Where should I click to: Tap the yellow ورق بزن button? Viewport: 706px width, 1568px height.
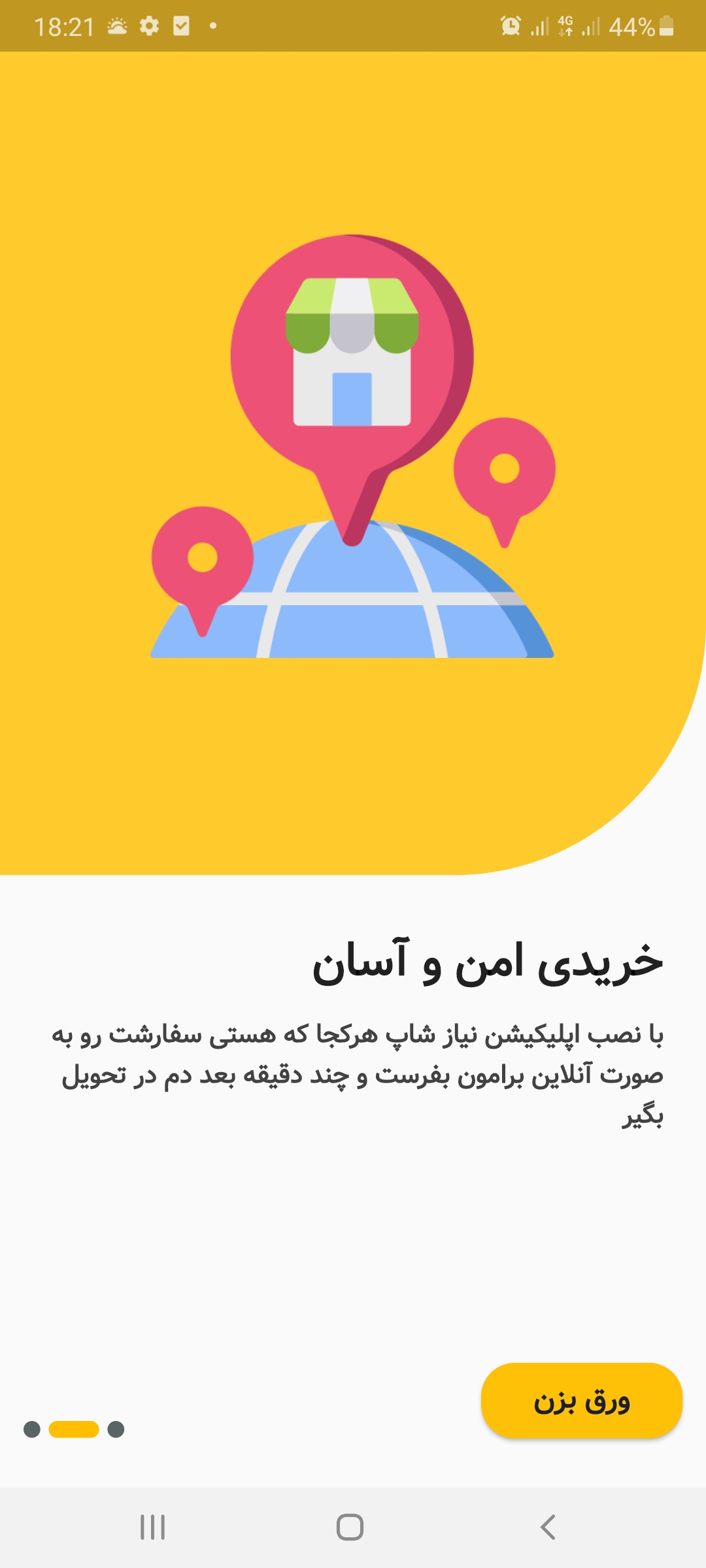(x=582, y=1400)
